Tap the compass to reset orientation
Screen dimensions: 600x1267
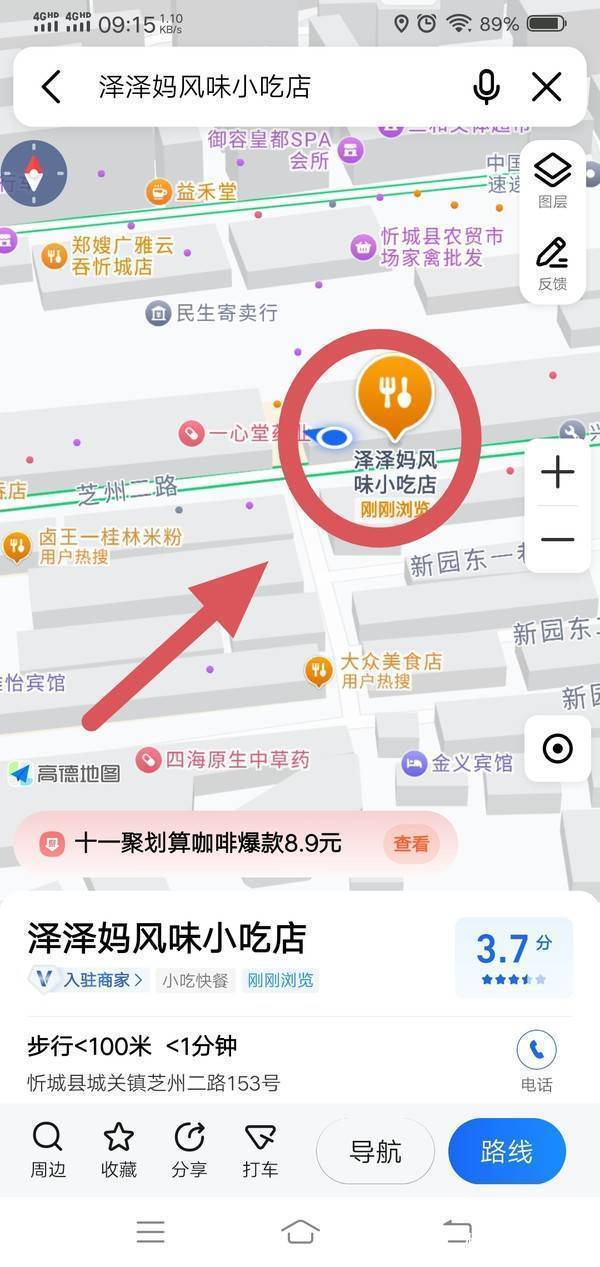34,173
